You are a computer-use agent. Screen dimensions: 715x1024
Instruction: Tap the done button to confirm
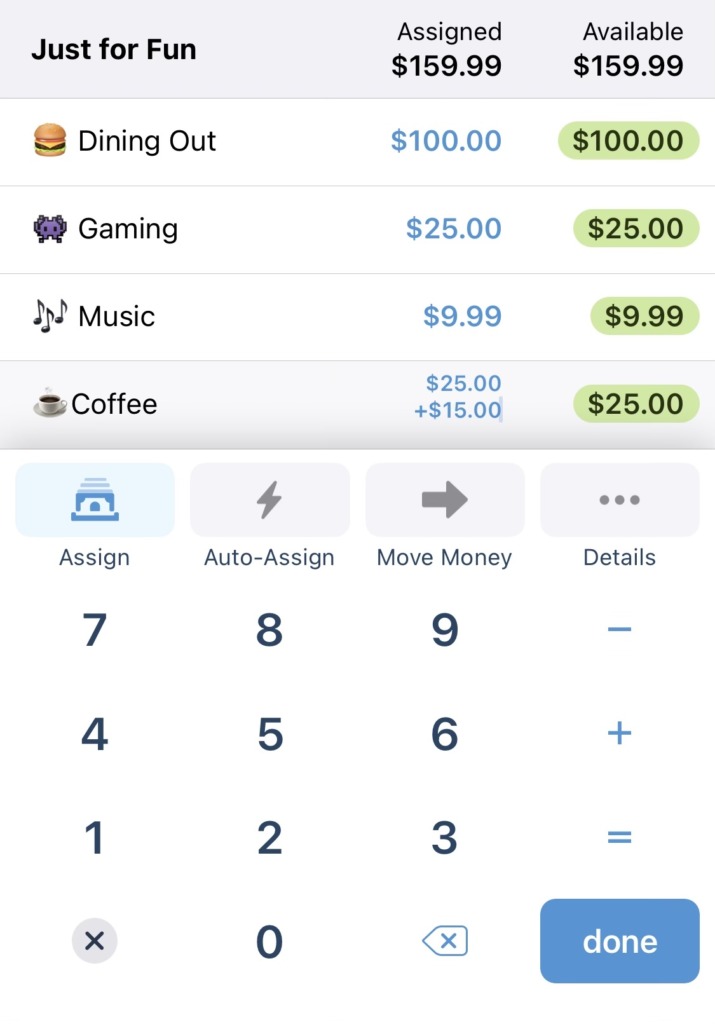pos(619,941)
